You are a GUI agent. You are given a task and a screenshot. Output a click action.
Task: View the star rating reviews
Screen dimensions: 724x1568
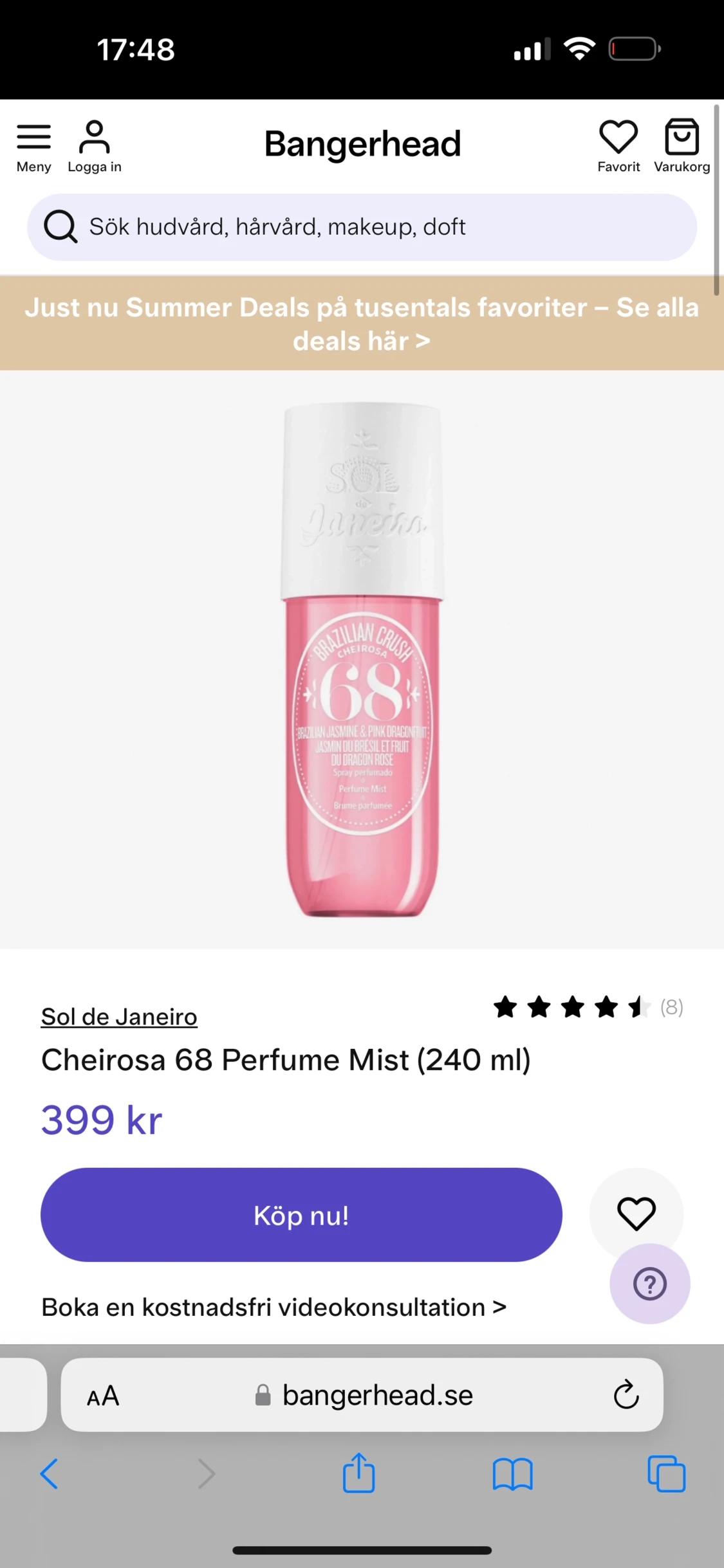tap(587, 1007)
